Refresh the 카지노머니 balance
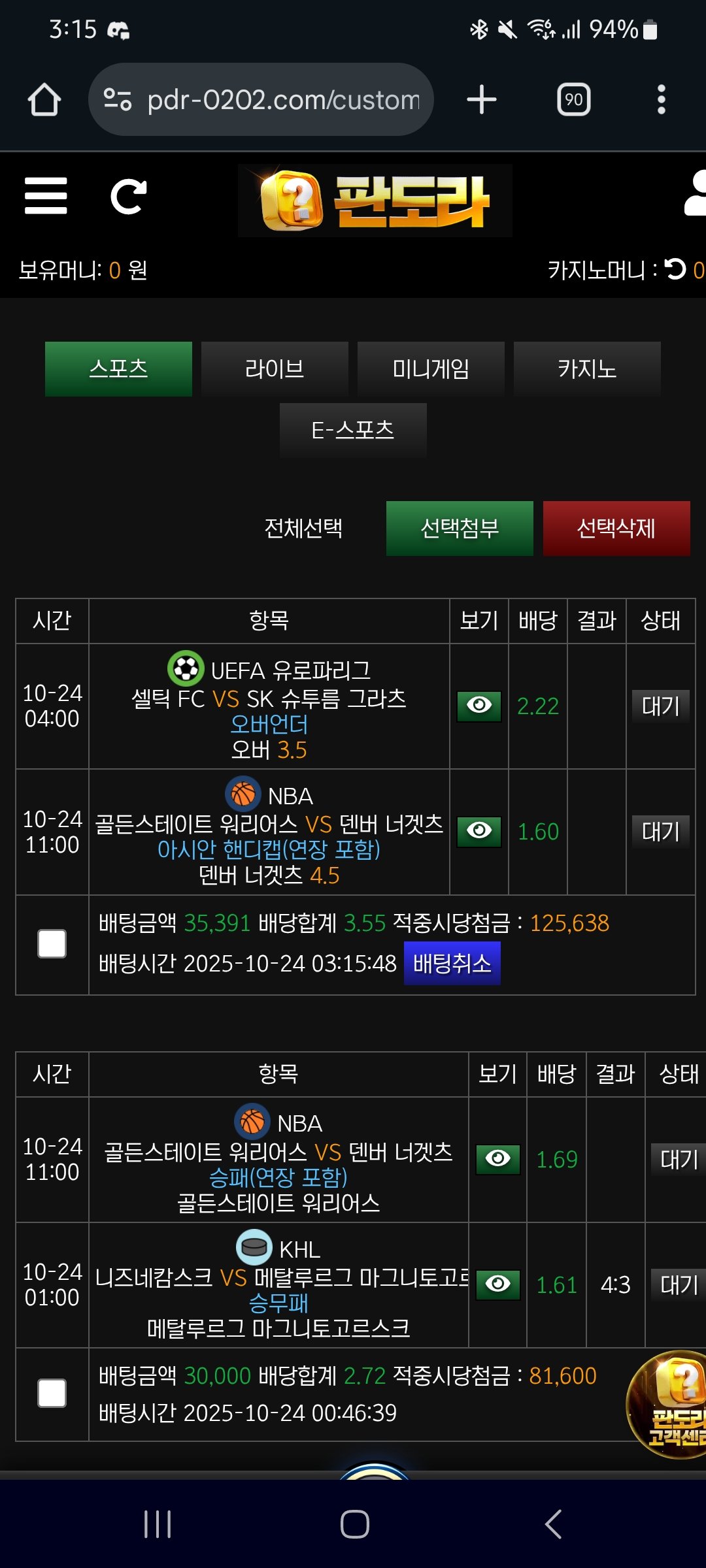The image size is (706, 1568). pos(675,269)
